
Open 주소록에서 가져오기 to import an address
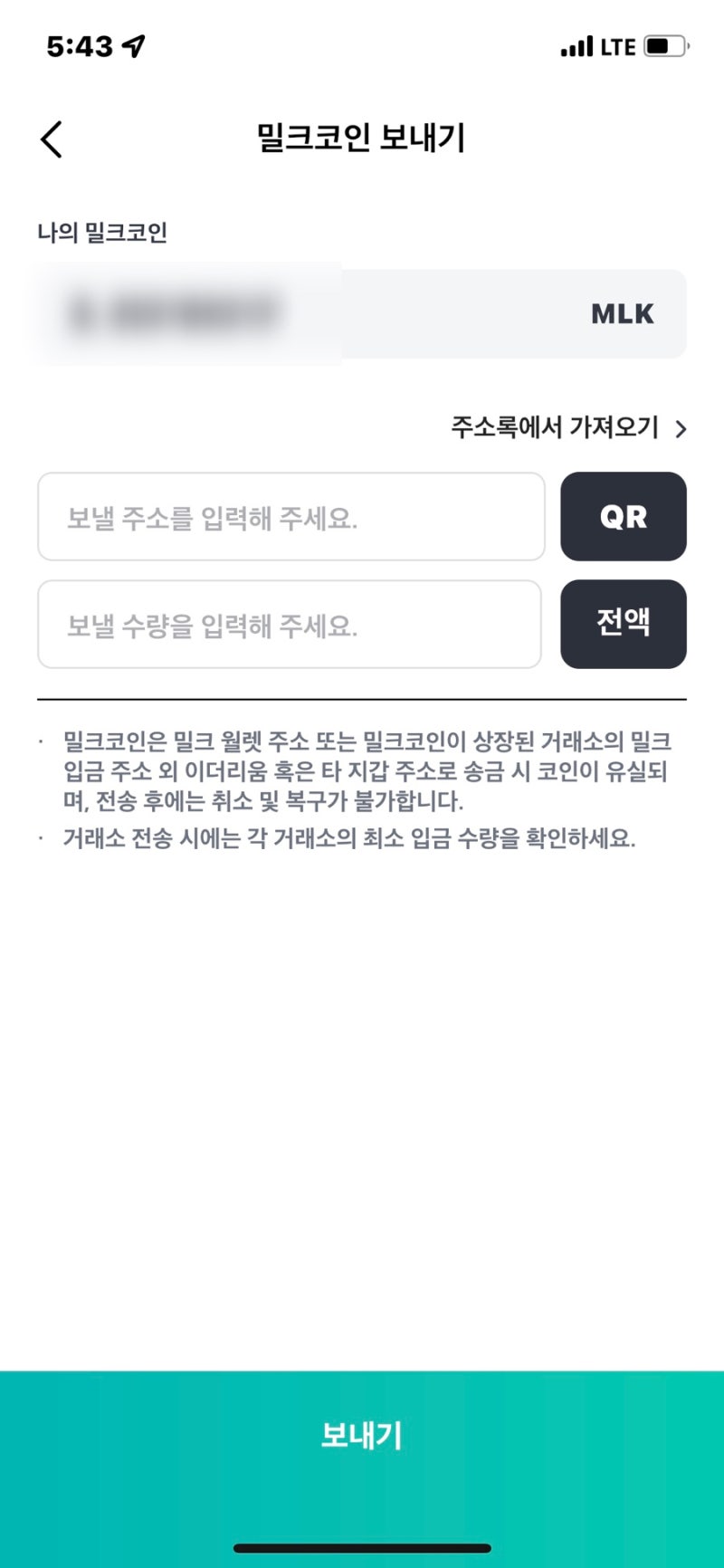pyautogui.click(x=569, y=427)
